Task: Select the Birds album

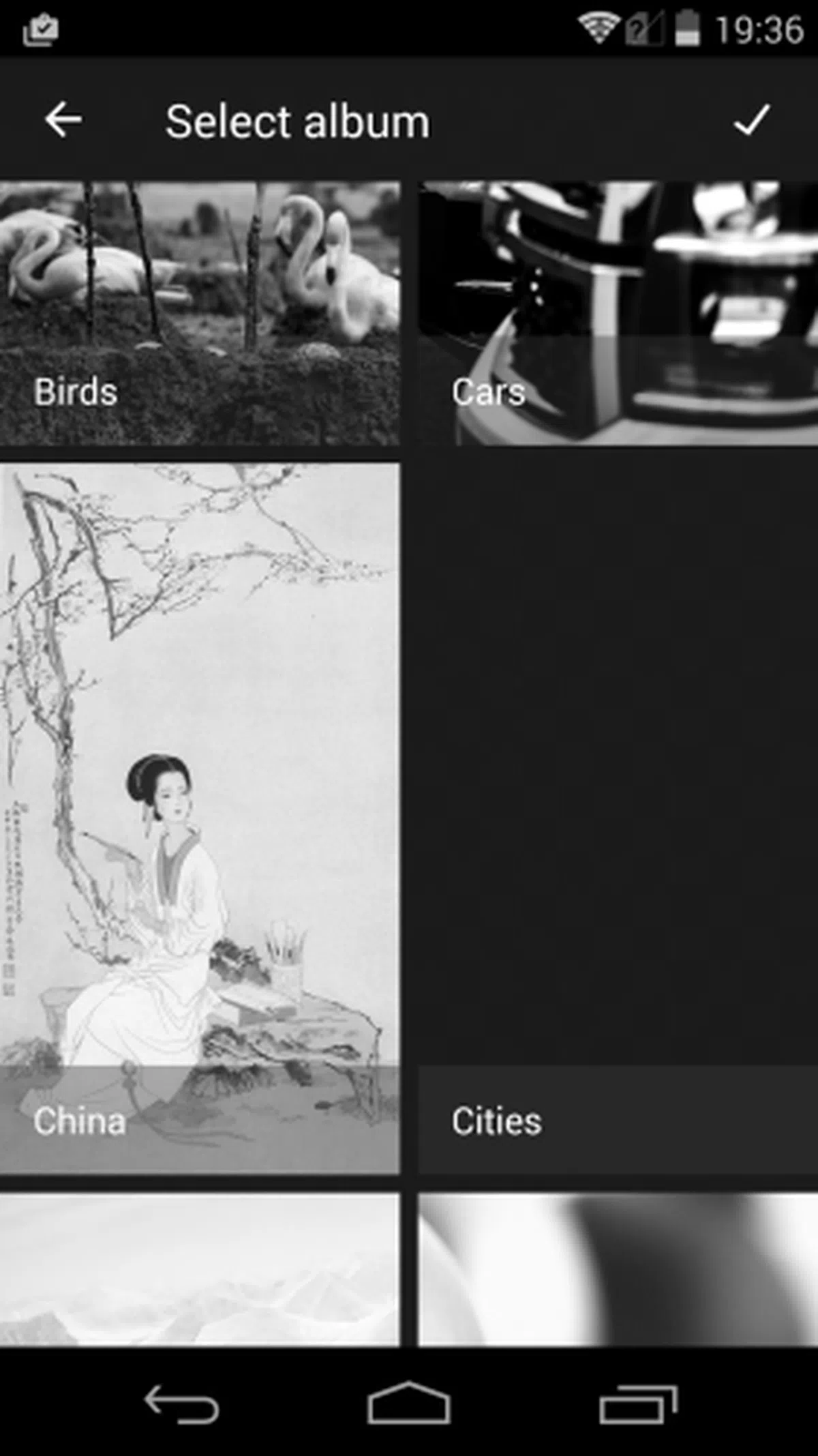Action: [199, 314]
